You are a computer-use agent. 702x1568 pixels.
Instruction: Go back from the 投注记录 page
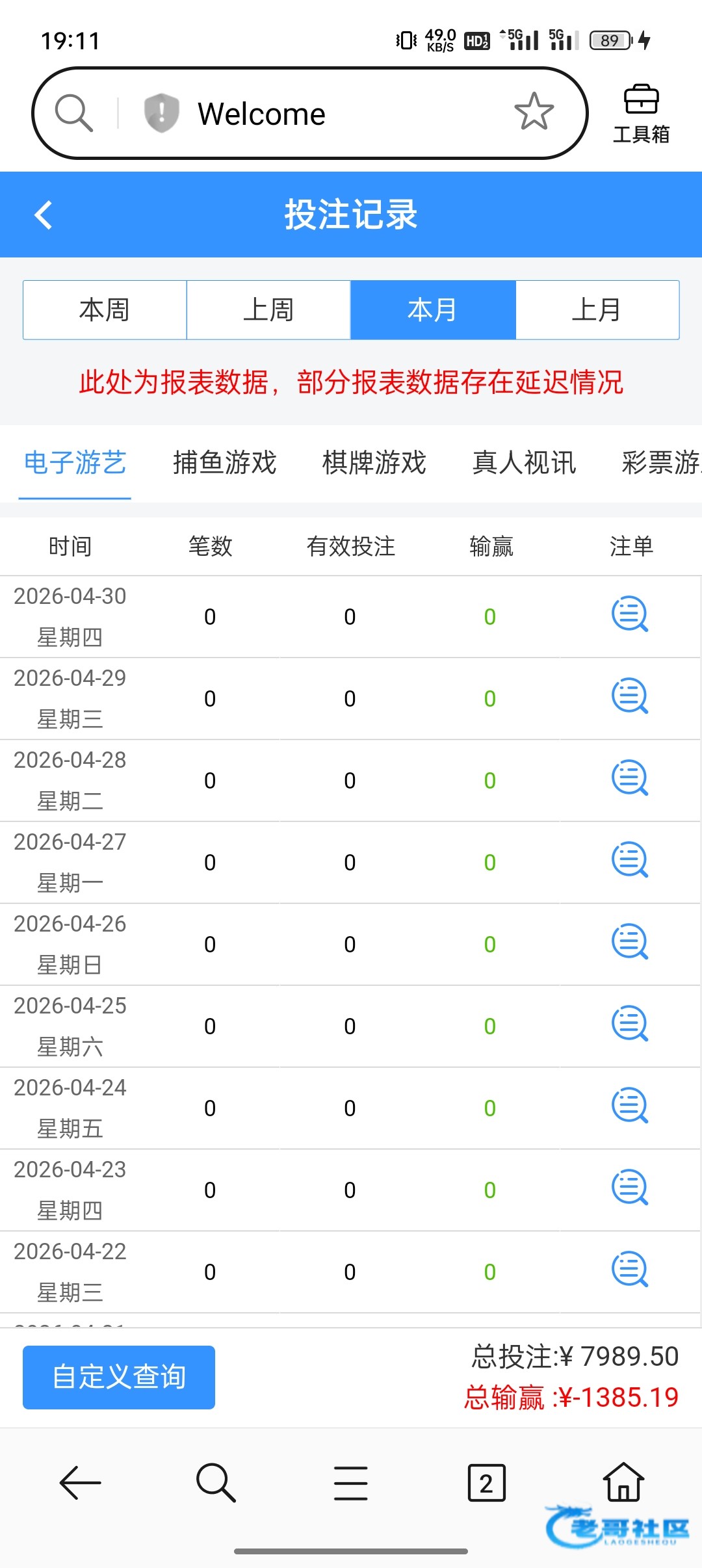pyautogui.click(x=44, y=215)
